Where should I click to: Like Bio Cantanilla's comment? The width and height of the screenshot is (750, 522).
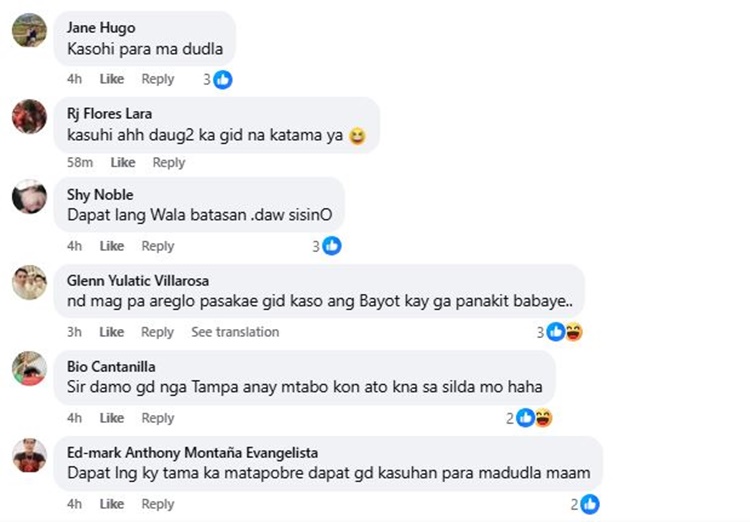tap(112, 418)
